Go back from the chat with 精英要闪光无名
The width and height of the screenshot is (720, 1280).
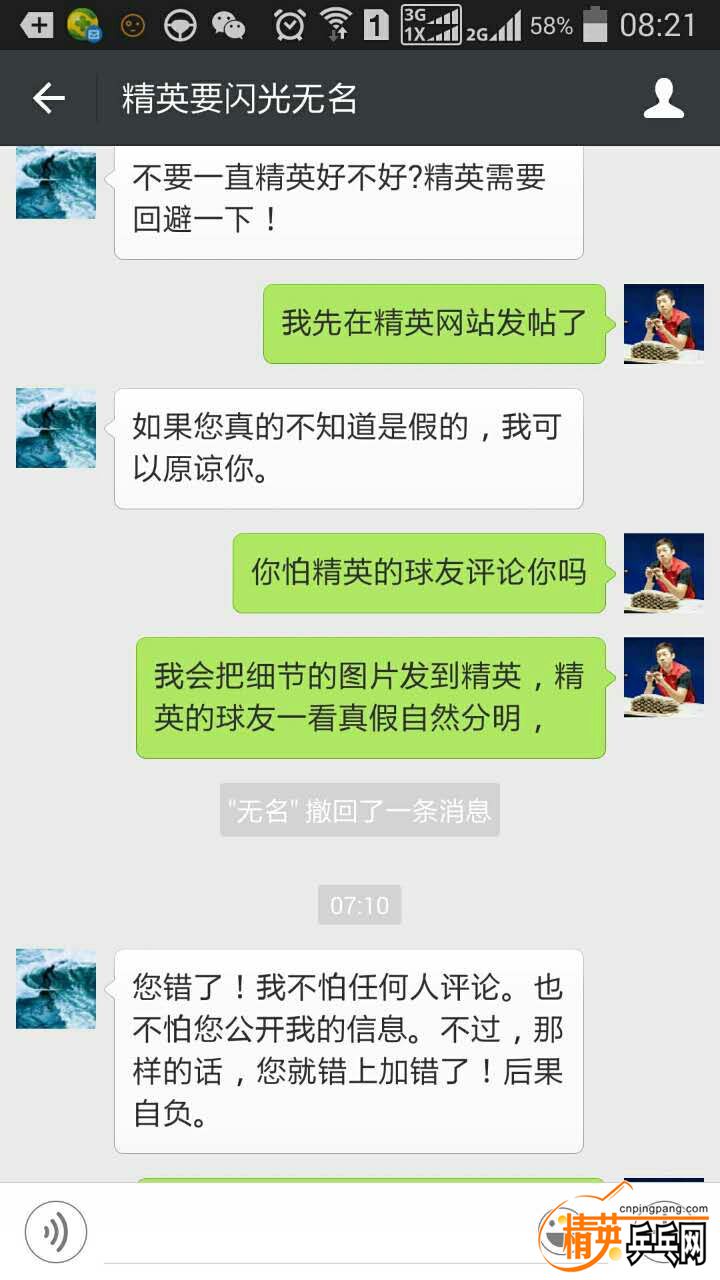(48, 98)
